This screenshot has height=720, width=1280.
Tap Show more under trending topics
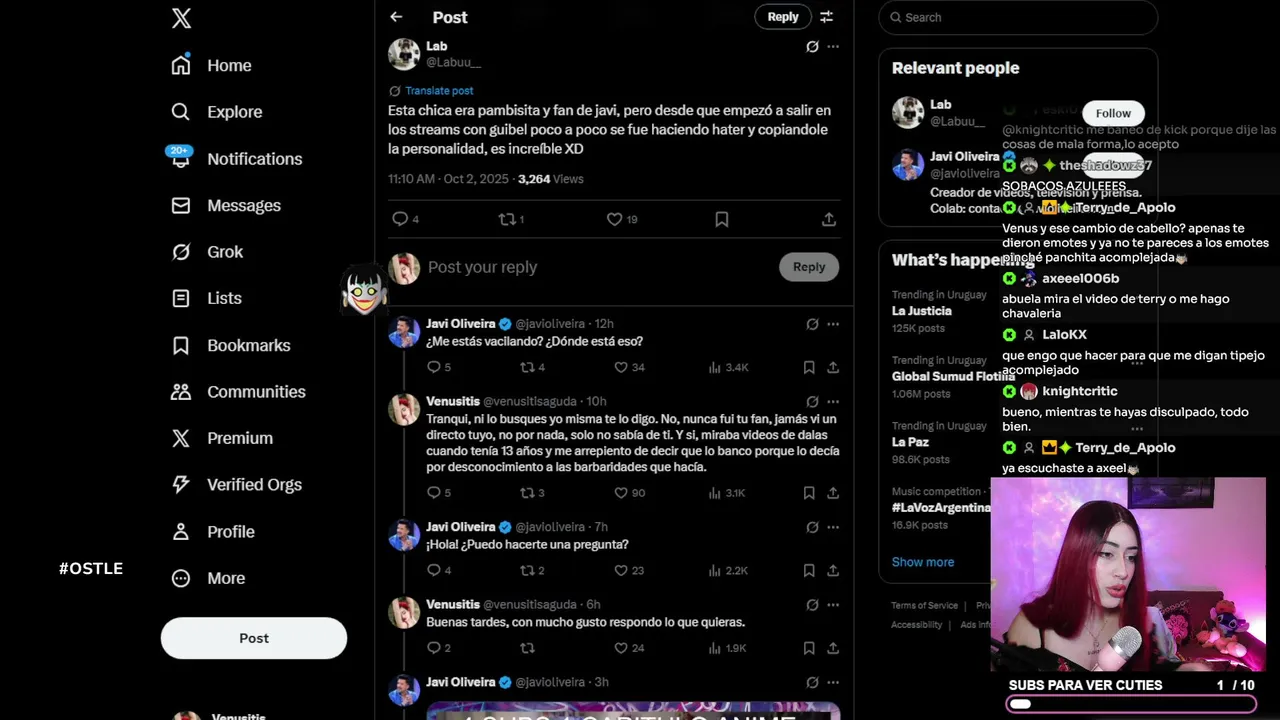click(x=922, y=562)
